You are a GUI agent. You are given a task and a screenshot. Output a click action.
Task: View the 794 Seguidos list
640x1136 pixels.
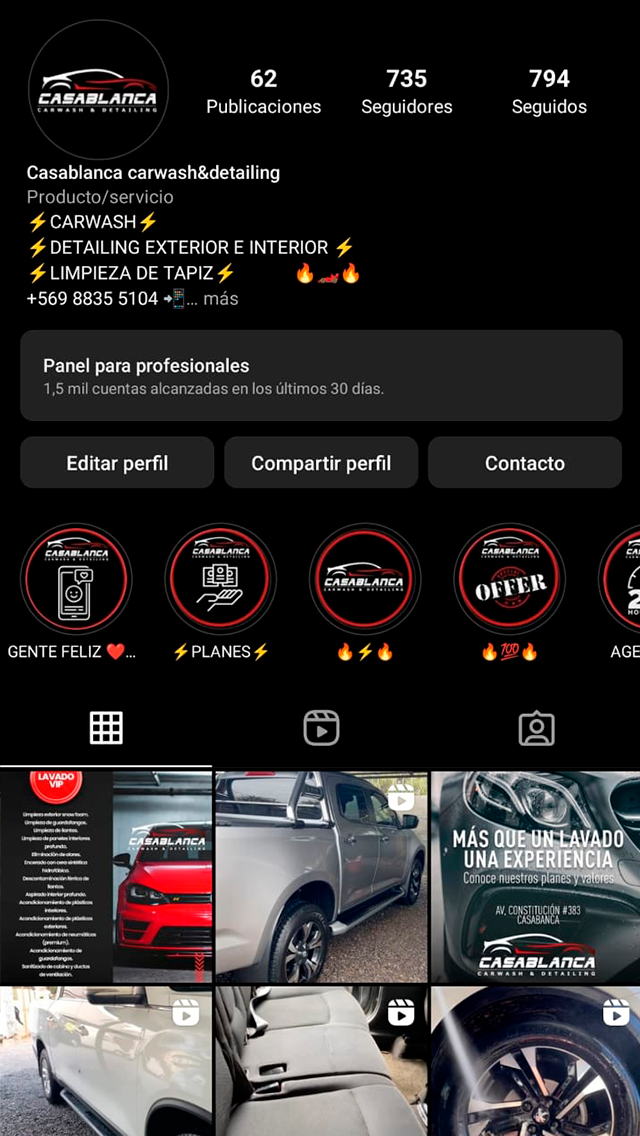pos(549,91)
